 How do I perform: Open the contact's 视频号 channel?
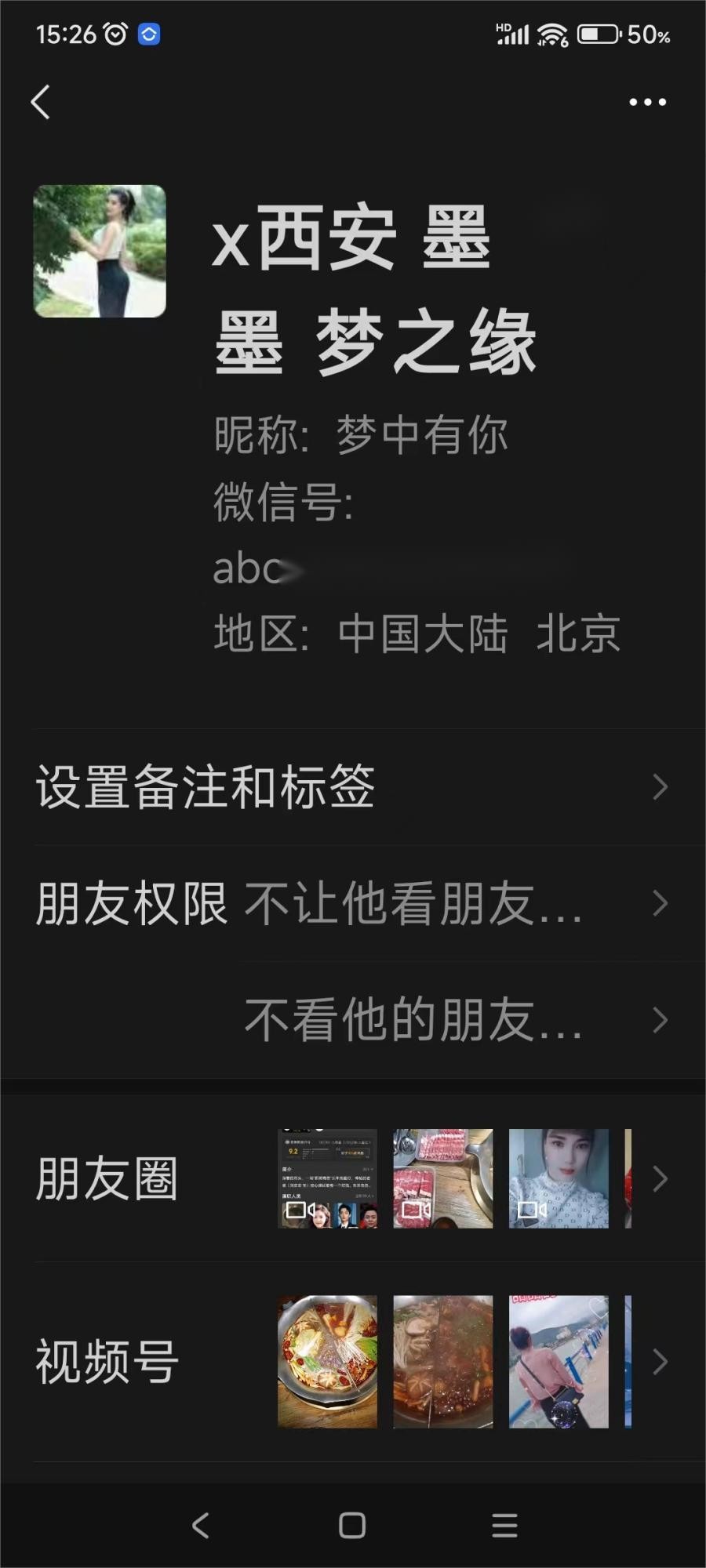[x=352, y=1362]
